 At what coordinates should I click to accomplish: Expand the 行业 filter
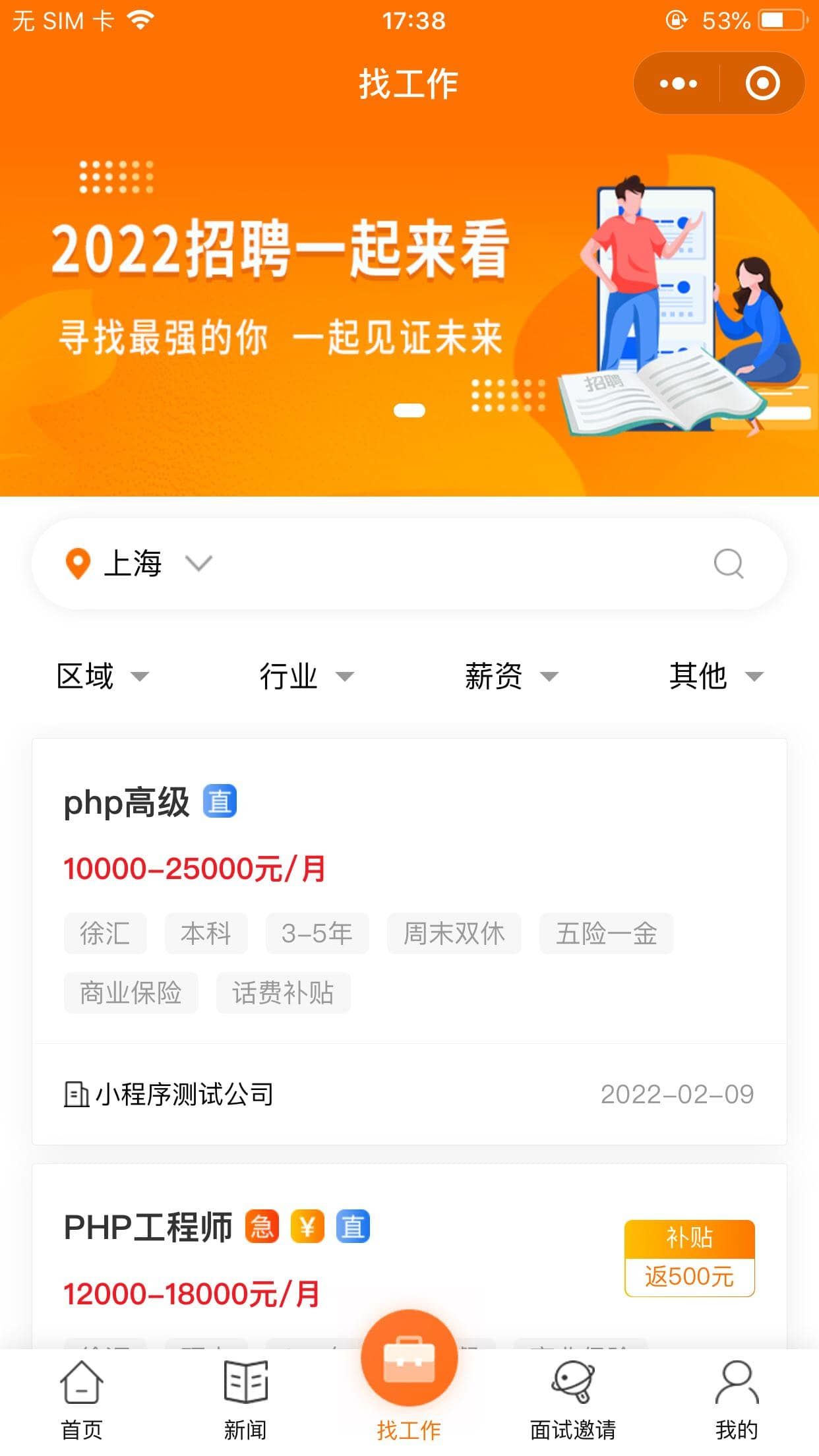click(307, 676)
